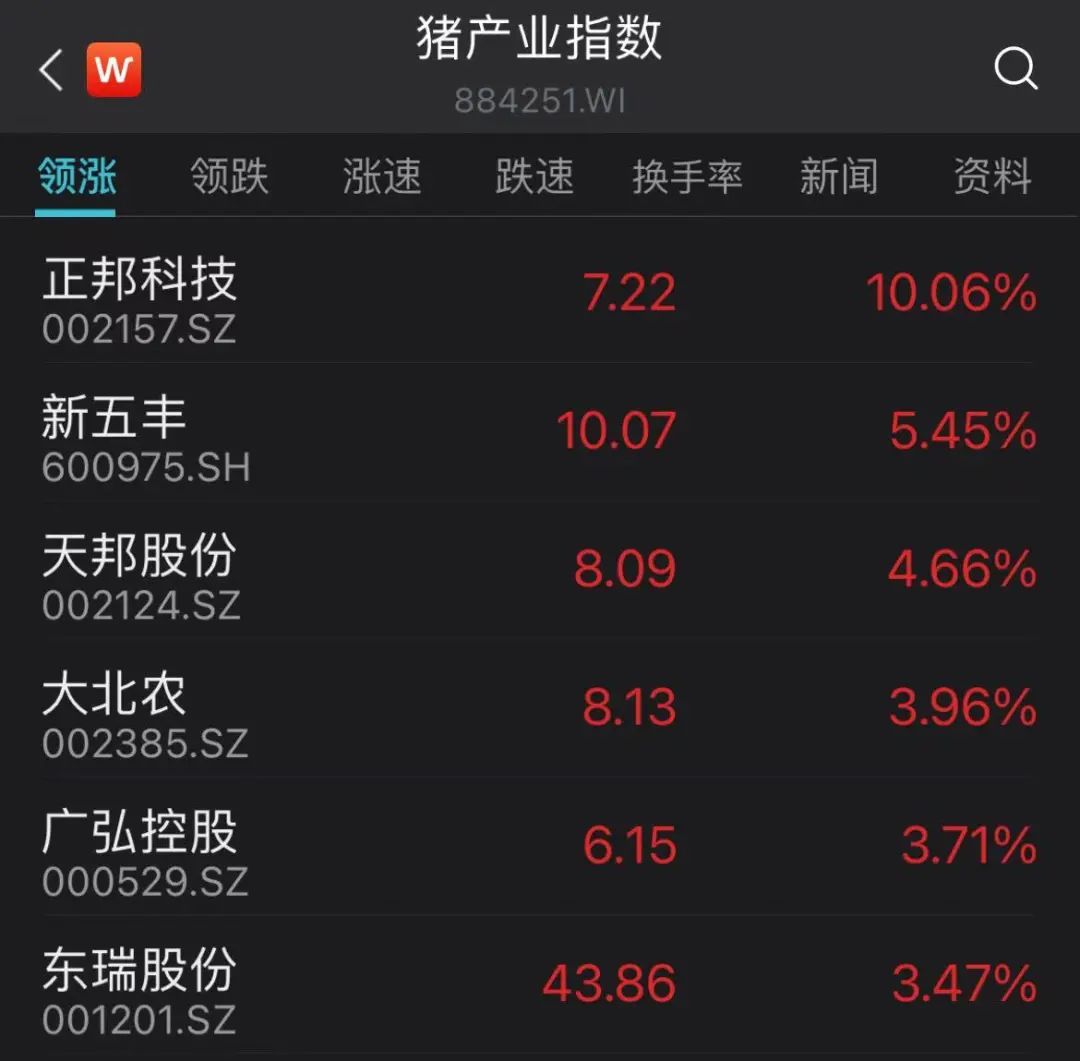Image resolution: width=1080 pixels, height=1061 pixels.
Task: Go back using the top-left arrow
Action: [50, 70]
